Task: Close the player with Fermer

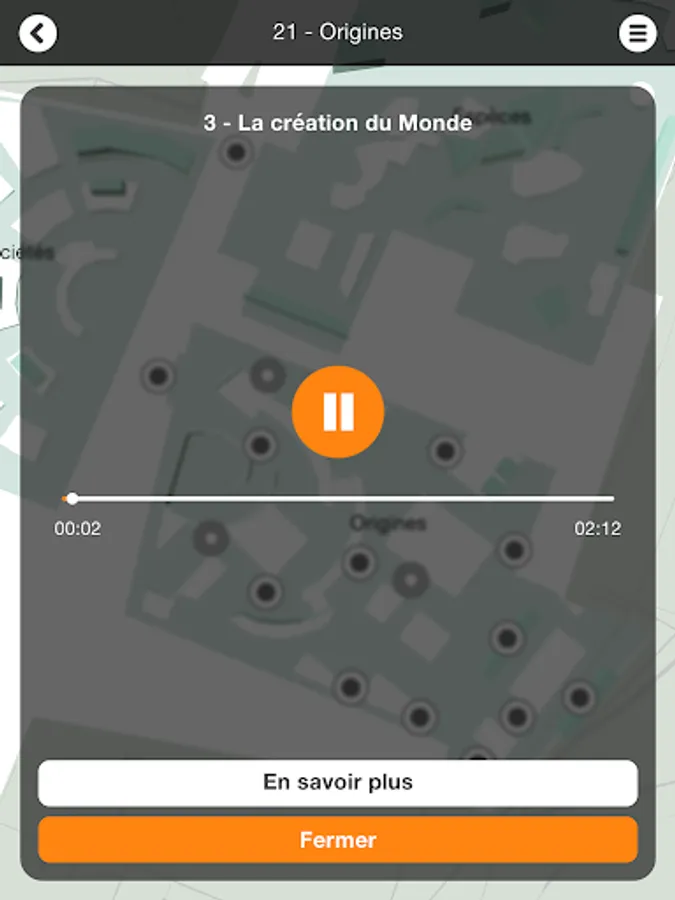Action: pyautogui.click(x=338, y=840)
